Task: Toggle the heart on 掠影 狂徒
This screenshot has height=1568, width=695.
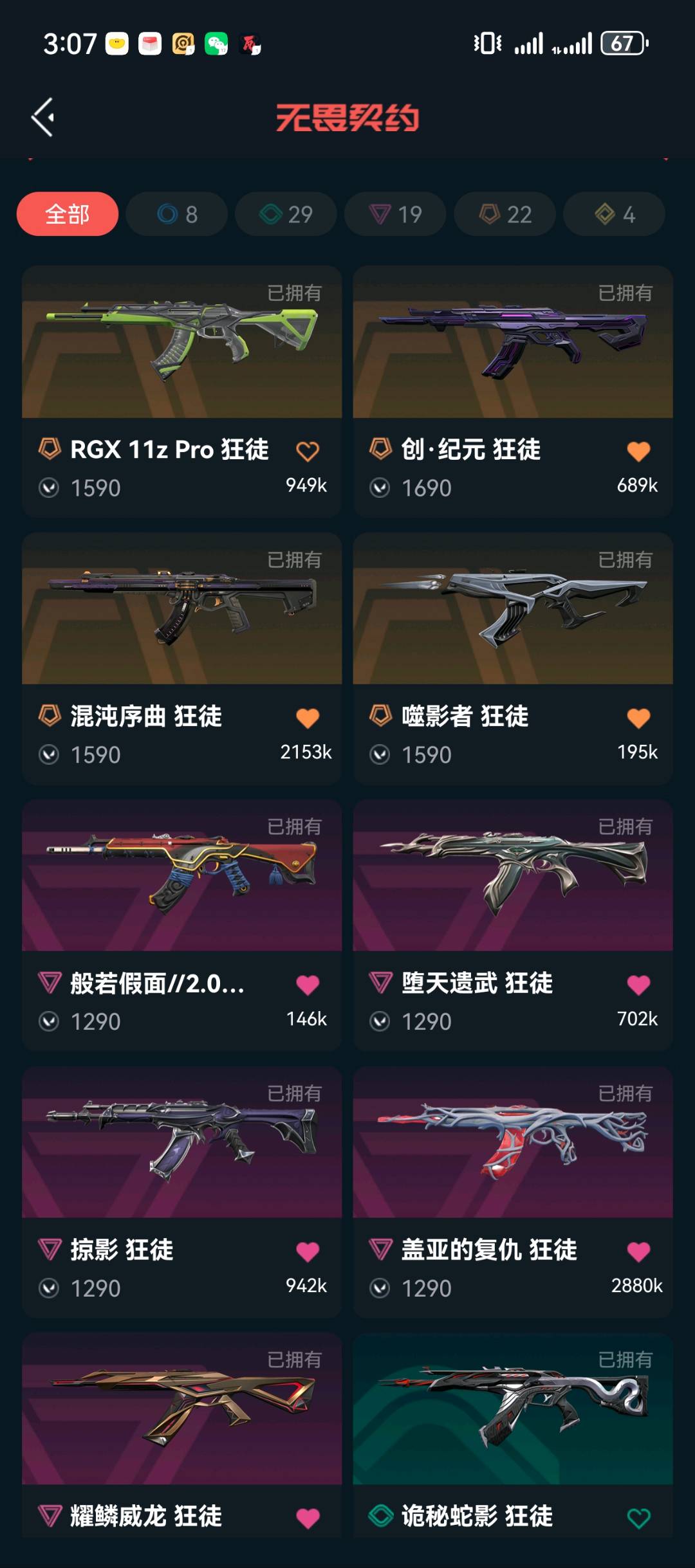Action: tap(308, 1252)
